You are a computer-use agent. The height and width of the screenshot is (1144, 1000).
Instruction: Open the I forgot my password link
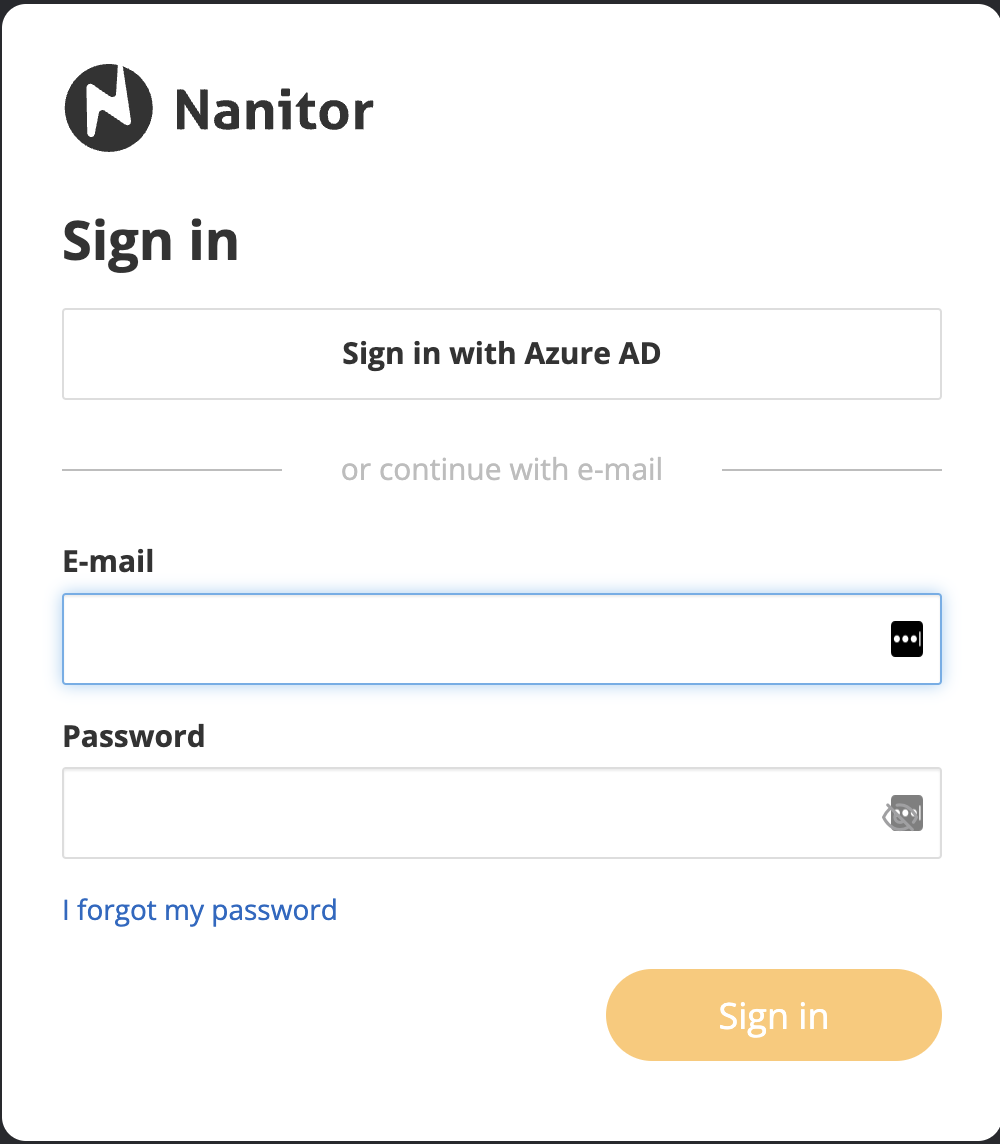click(199, 910)
